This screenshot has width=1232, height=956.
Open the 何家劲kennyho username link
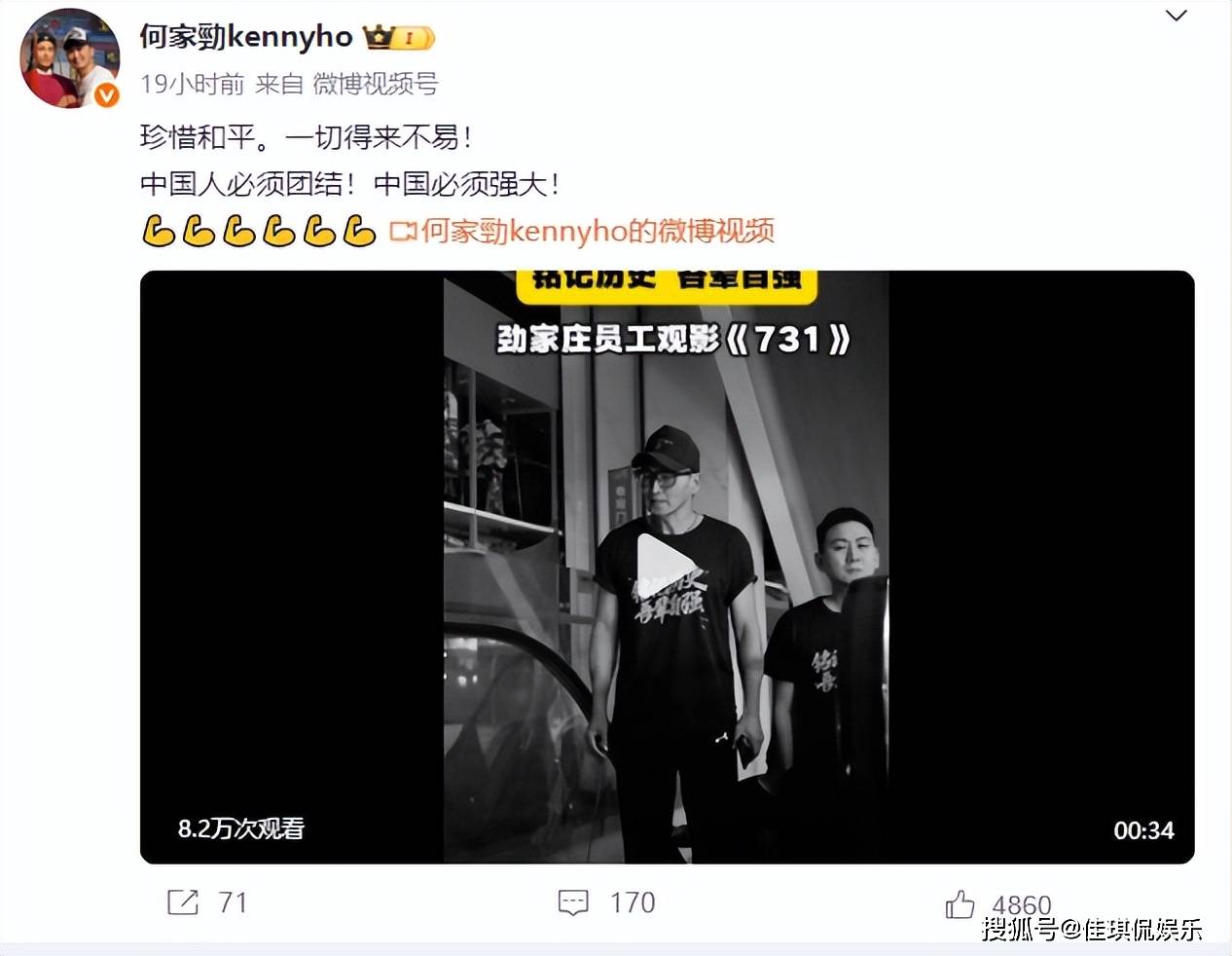pyautogui.click(x=245, y=37)
